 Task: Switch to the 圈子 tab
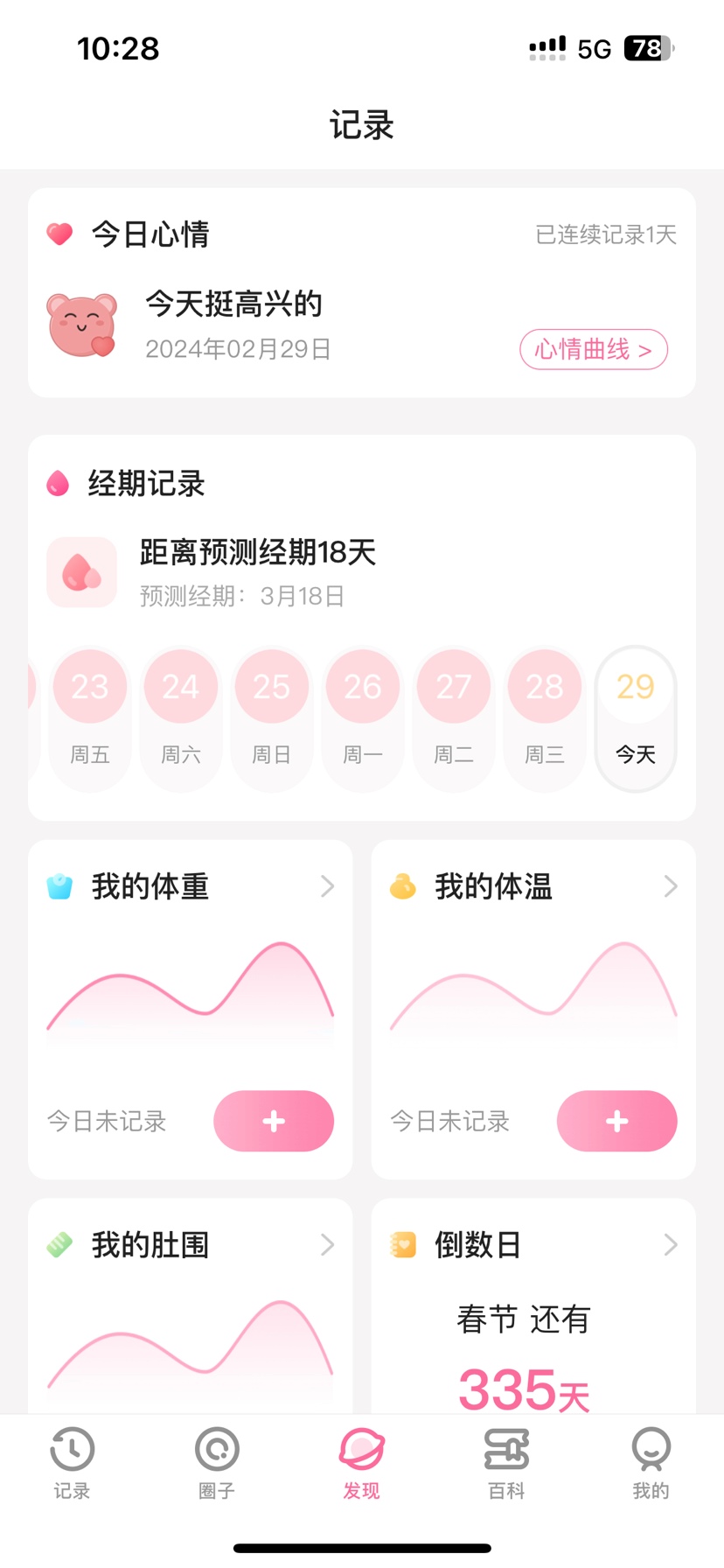click(x=217, y=1463)
